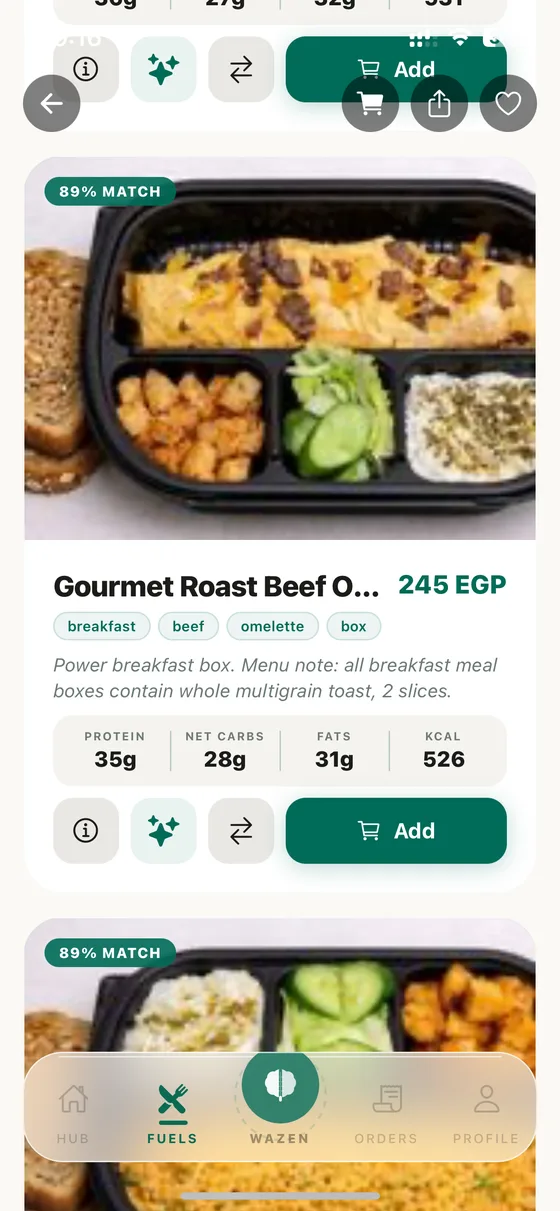Swap the Gourmet Roast Beef meal

click(241, 831)
